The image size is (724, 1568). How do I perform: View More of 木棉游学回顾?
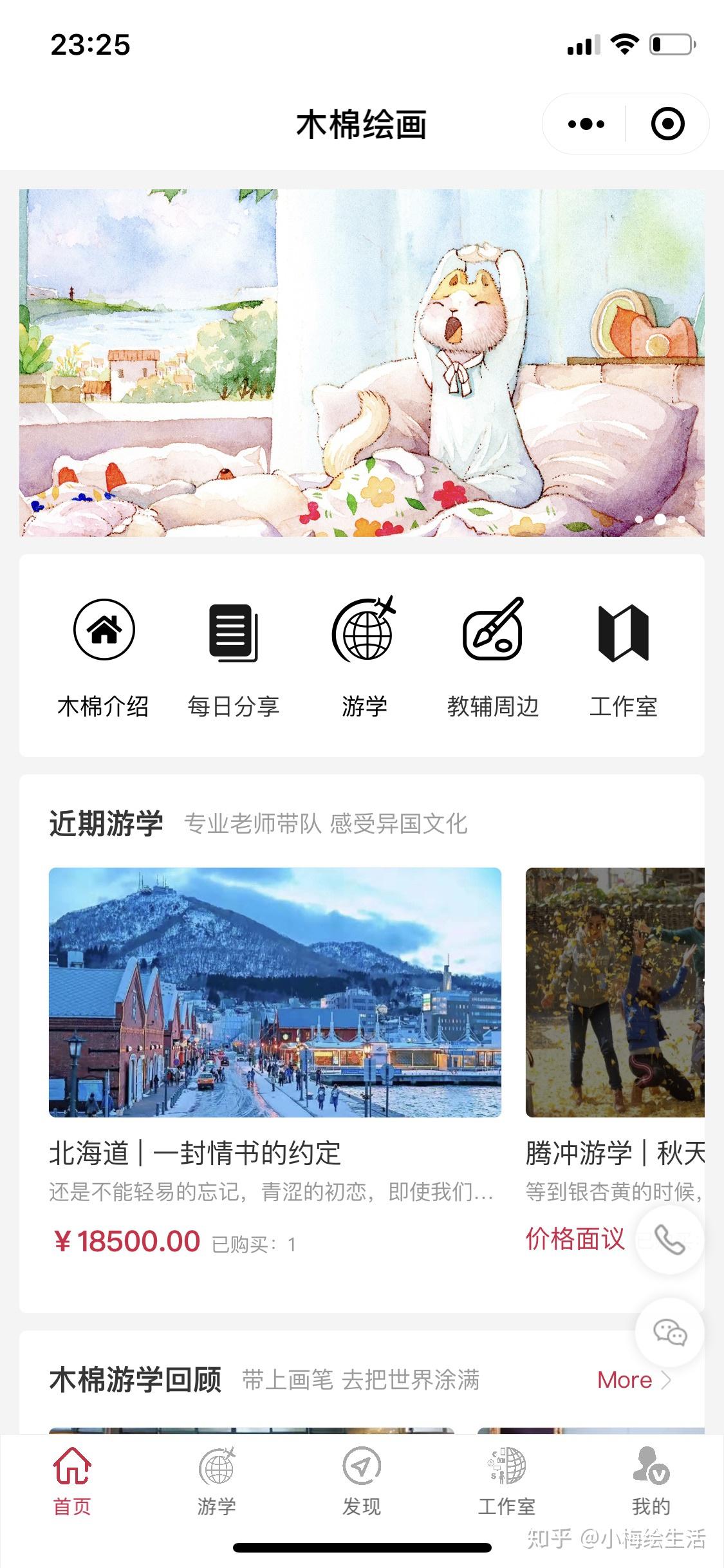[634, 1379]
